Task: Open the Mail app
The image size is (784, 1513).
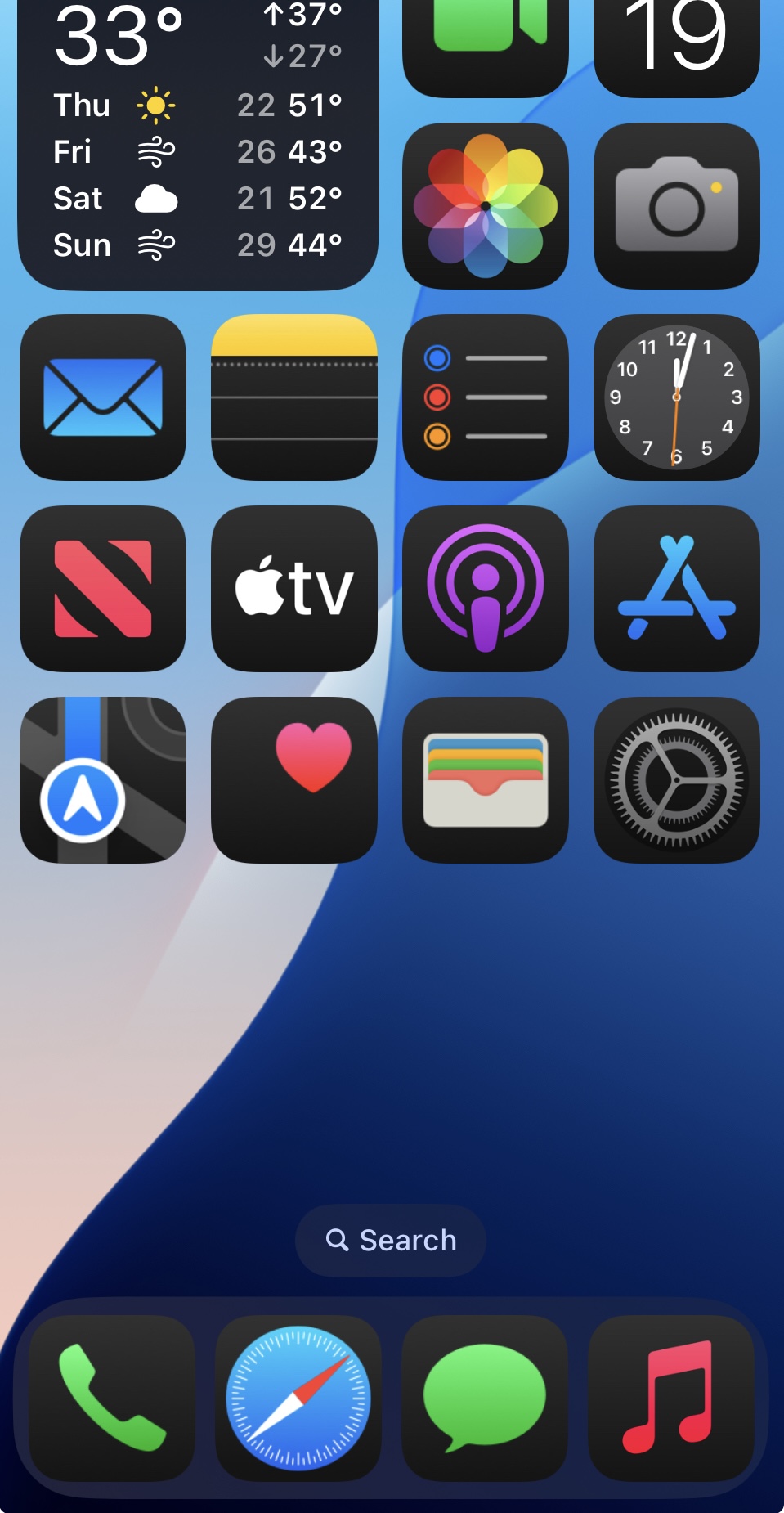Action: coord(103,397)
